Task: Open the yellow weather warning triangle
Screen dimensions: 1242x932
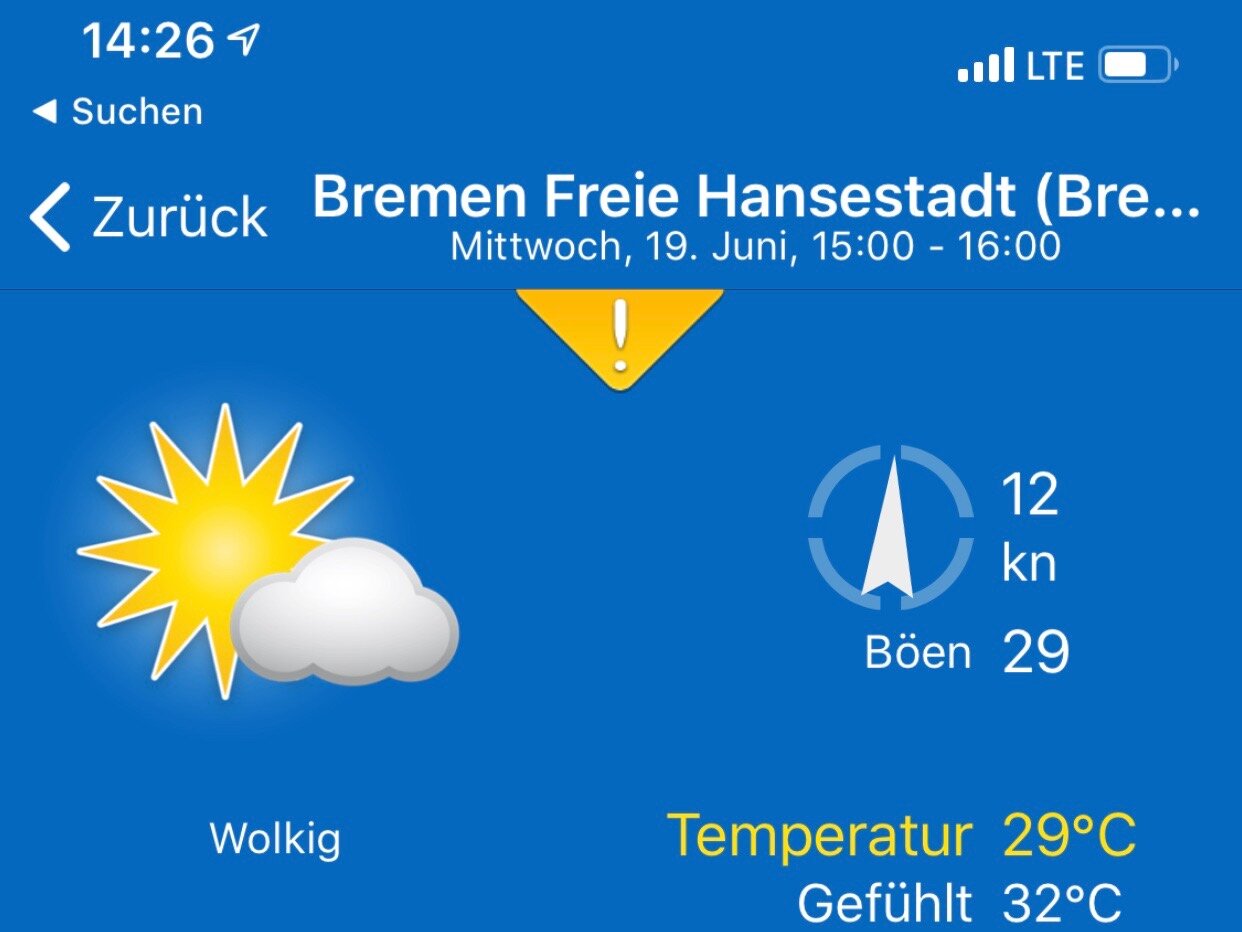Action: click(x=620, y=335)
